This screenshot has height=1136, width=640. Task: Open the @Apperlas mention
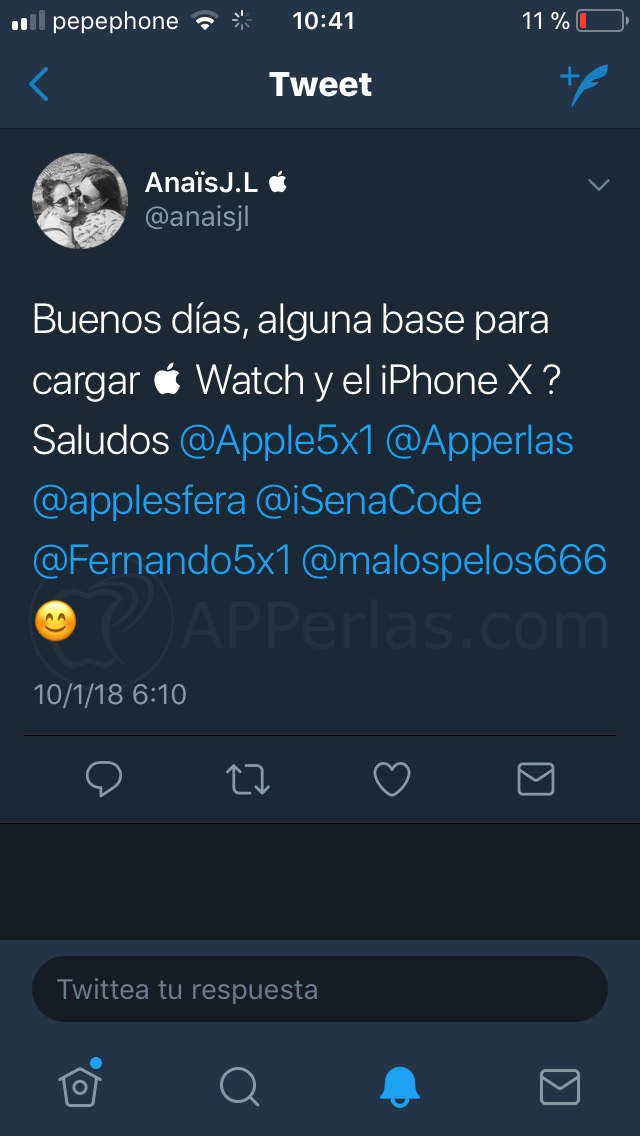coord(479,440)
